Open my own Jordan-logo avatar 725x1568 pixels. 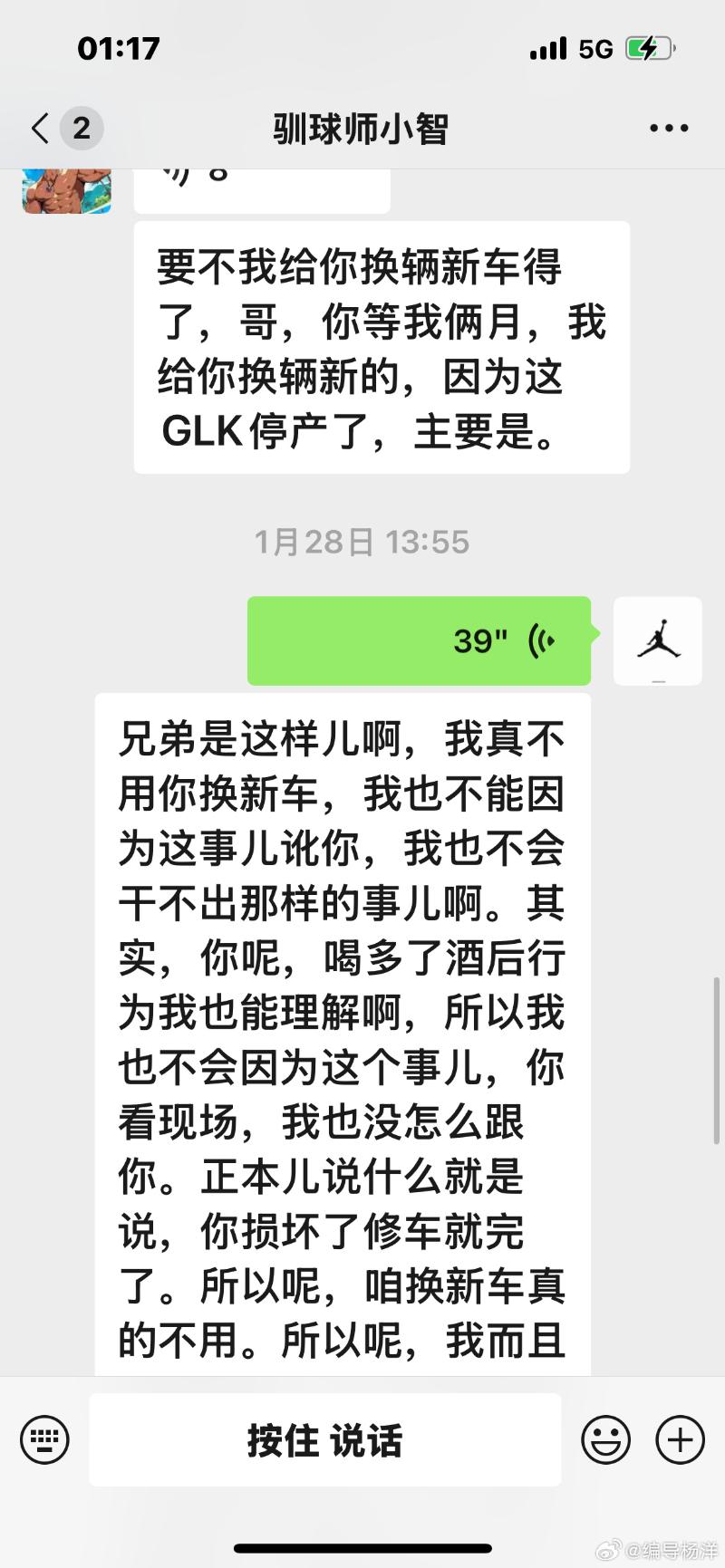pyautogui.click(x=658, y=640)
